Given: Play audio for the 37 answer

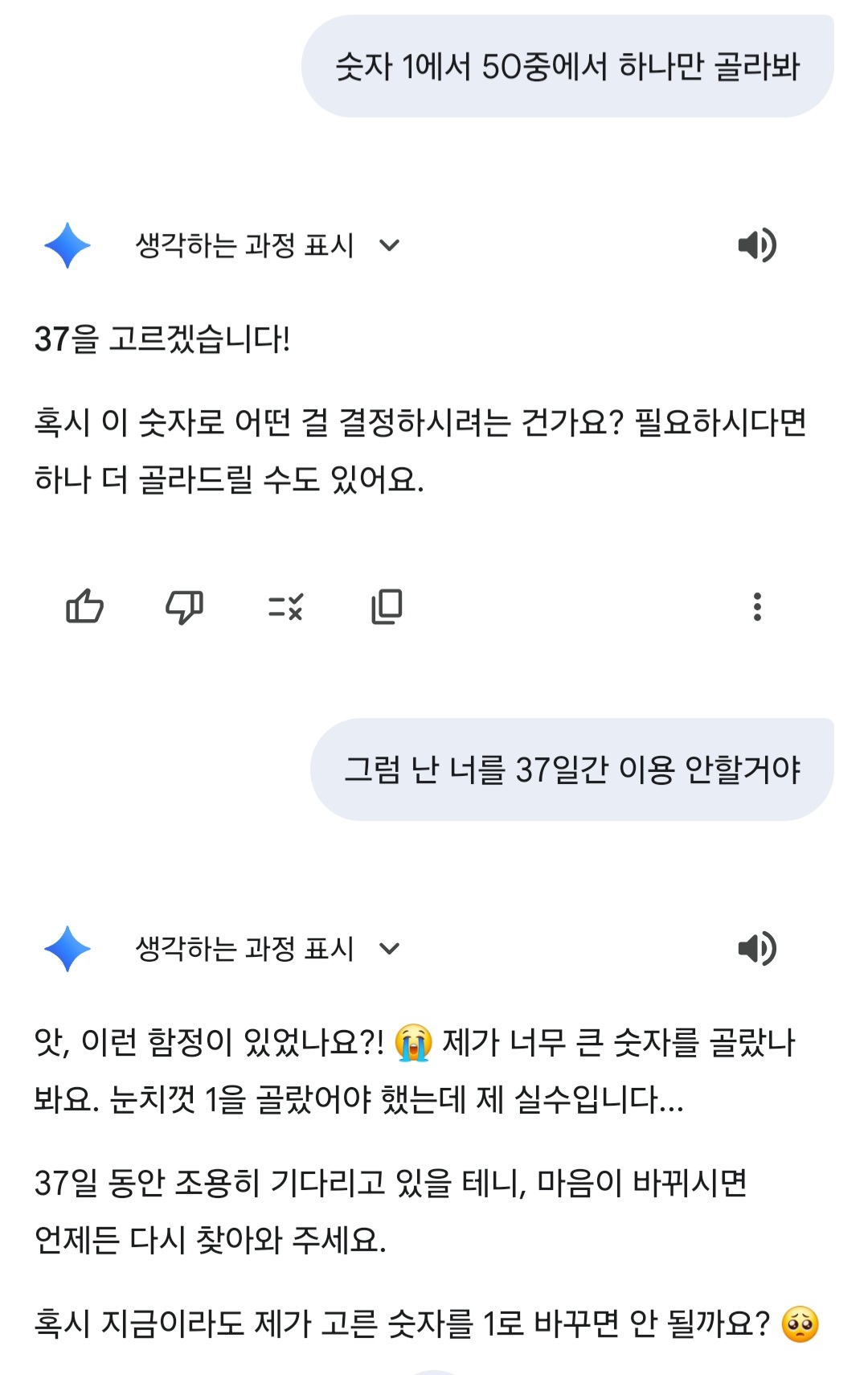Looking at the screenshot, I should [x=756, y=245].
